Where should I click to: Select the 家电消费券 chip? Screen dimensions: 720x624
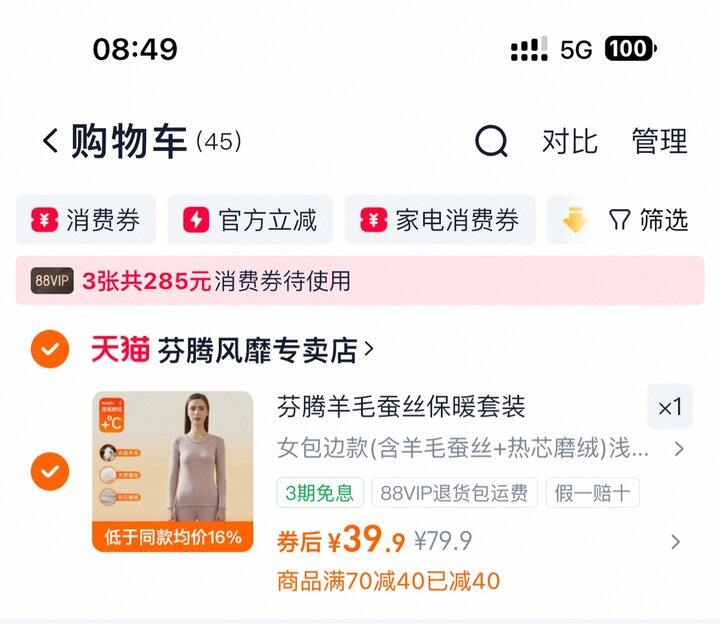[x=440, y=219]
